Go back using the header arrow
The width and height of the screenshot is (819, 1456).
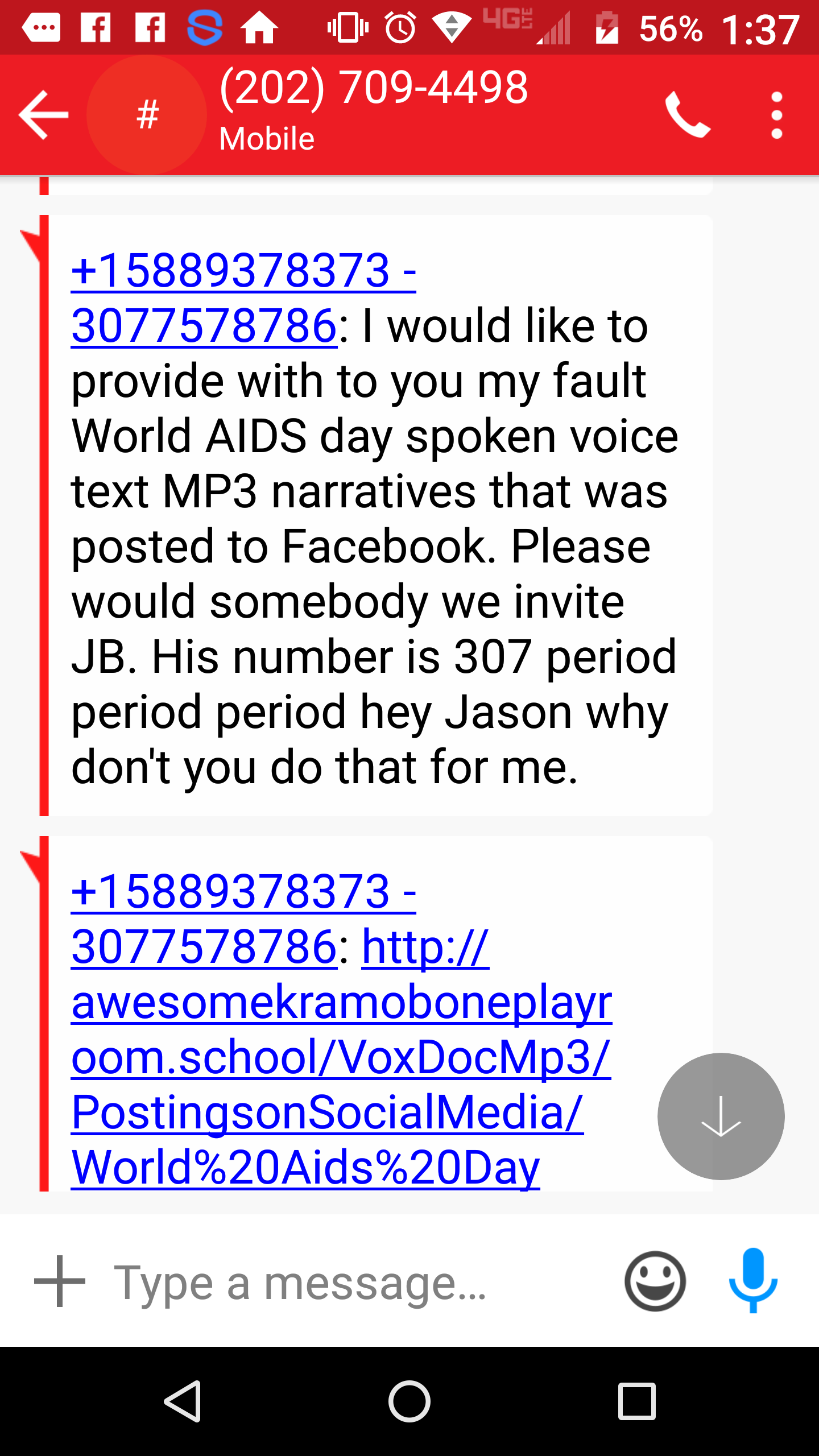[x=44, y=115]
